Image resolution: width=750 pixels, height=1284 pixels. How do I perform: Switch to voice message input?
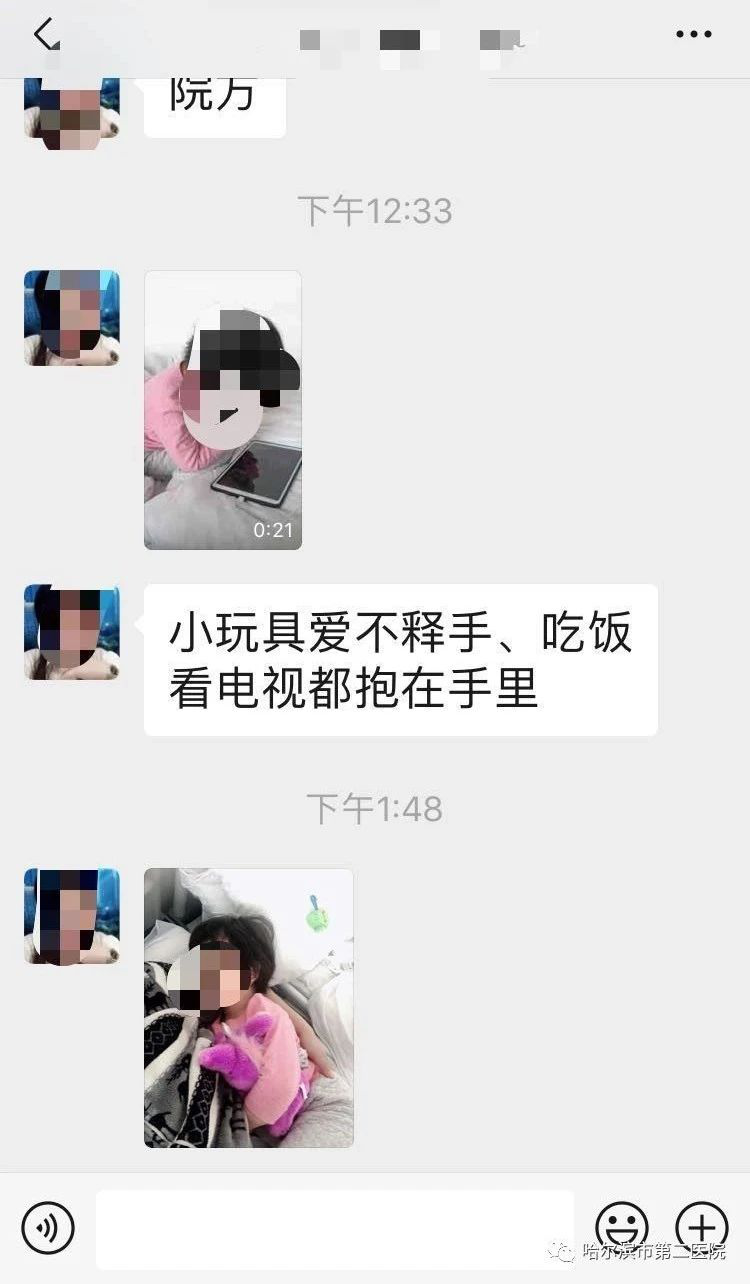click(x=48, y=1227)
